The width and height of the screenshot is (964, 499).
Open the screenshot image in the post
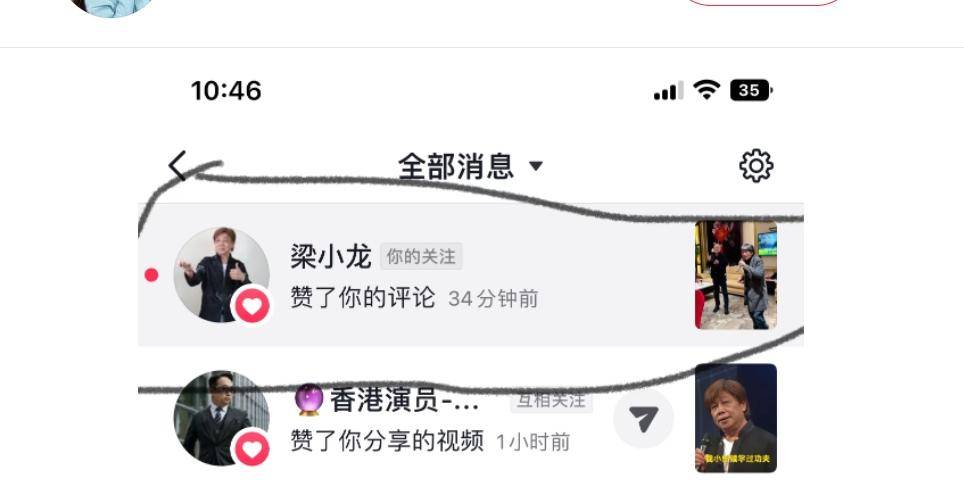point(480,280)
